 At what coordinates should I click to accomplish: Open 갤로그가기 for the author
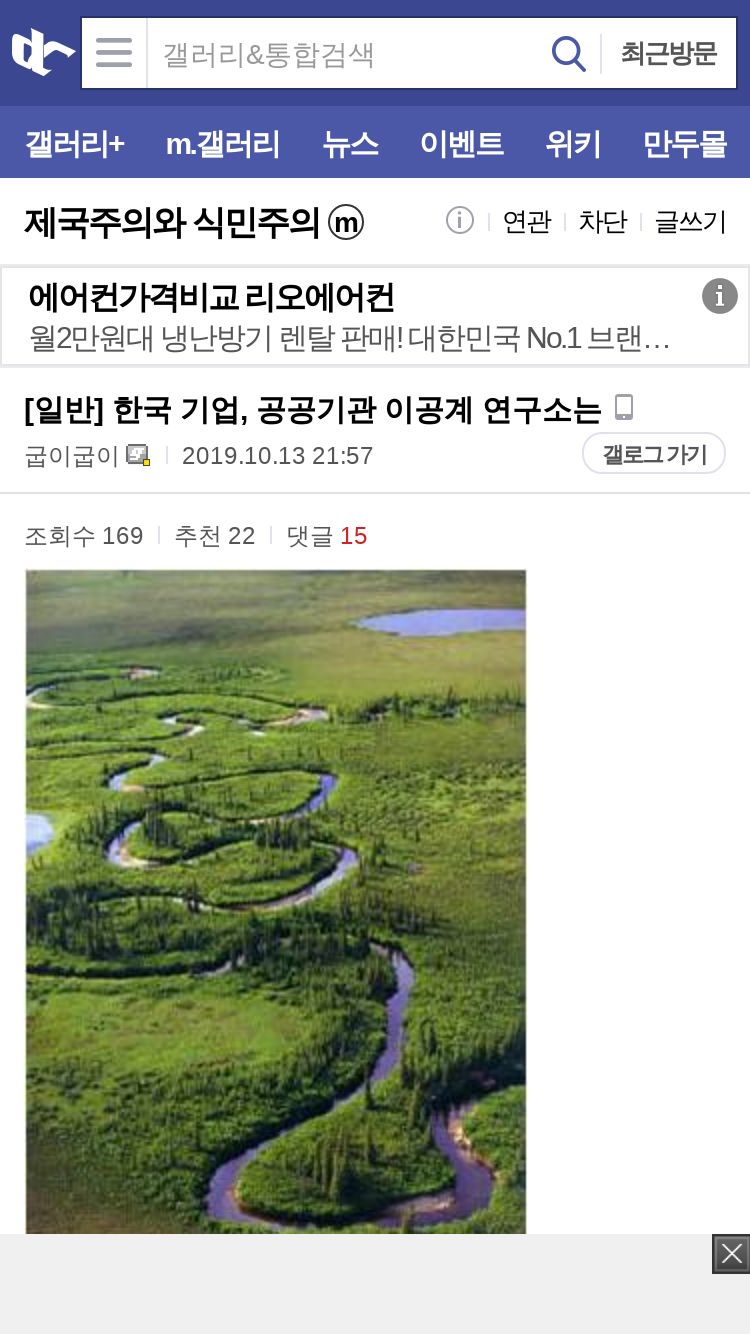click(x=654, y=454)
